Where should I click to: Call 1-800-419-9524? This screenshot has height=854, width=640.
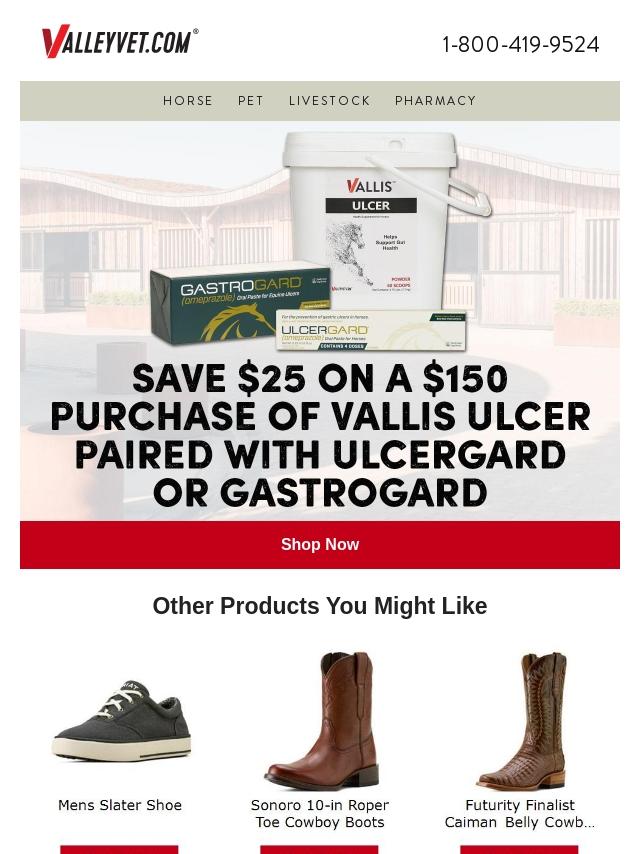520,45
